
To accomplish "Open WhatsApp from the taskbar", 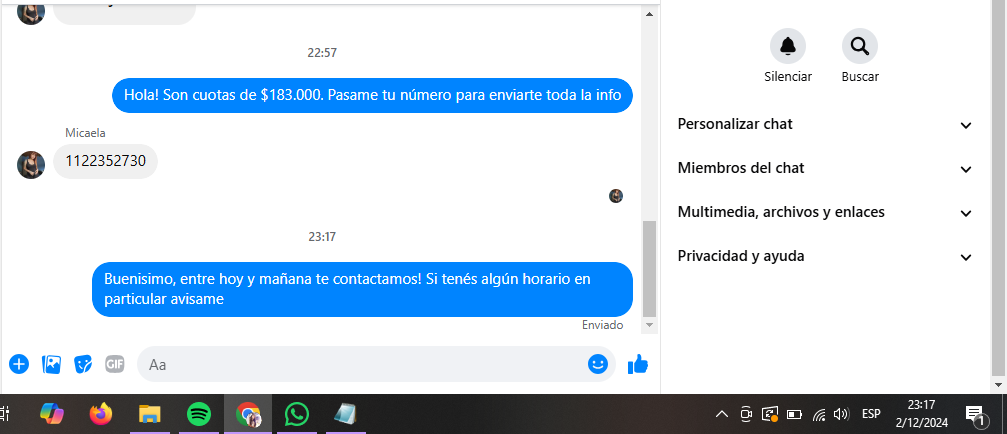I will pos(296,413).
